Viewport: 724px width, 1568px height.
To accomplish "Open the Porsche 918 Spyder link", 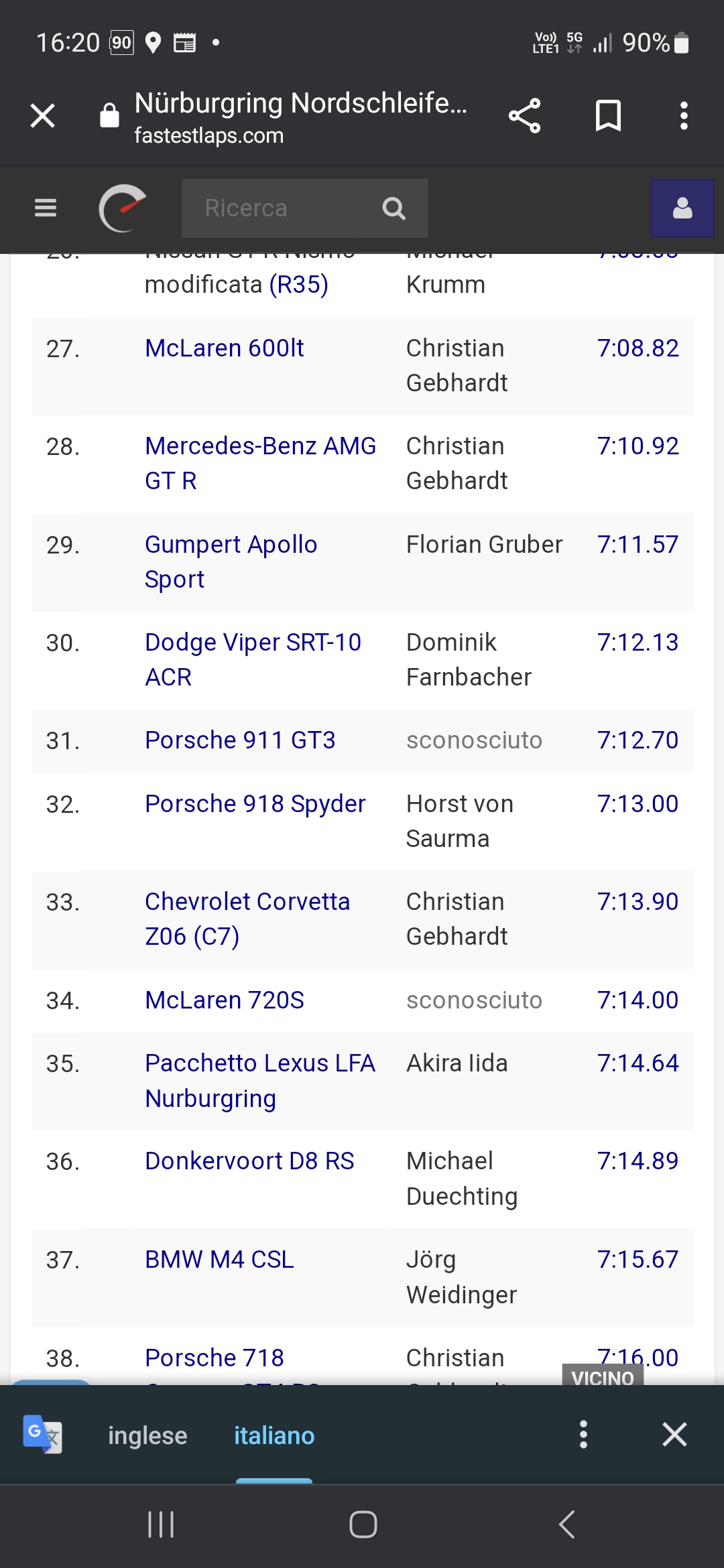I will (x=255, y=804).
